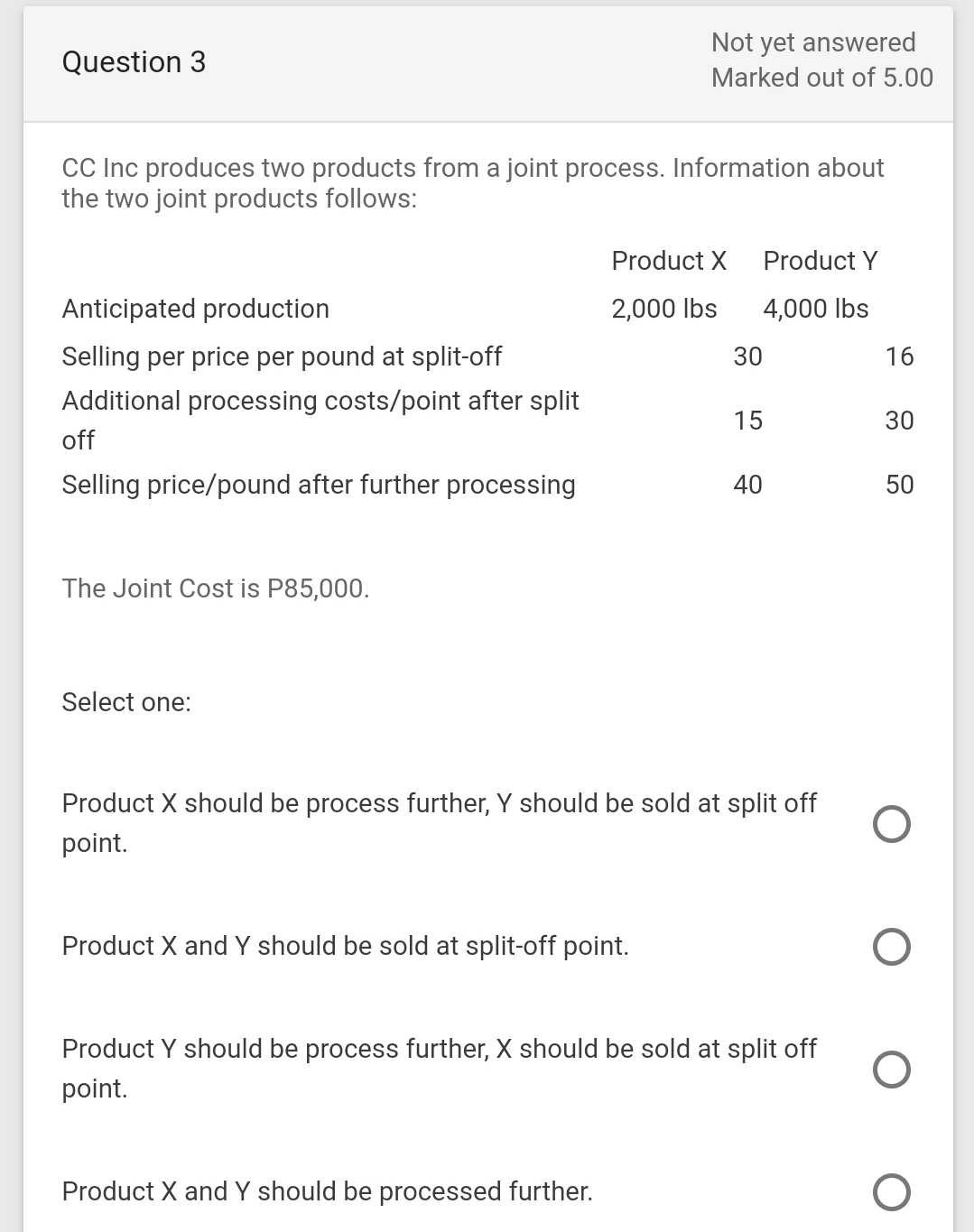Image resolution: width=974 pixels, height=1232 pixels.
Task: Click the 'Marked out of 5.00' label
Action: coord(821,78)
